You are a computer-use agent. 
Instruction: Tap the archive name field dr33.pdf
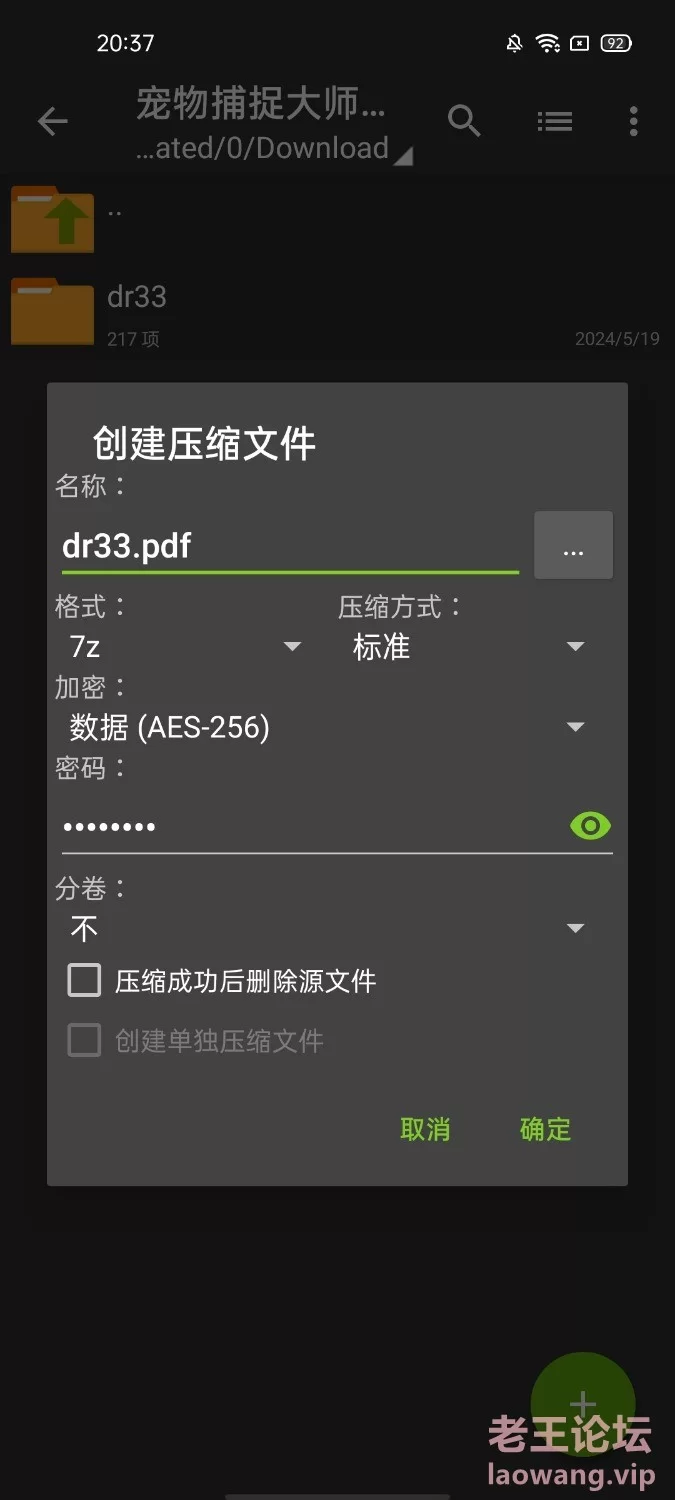(x=290, y=546)
